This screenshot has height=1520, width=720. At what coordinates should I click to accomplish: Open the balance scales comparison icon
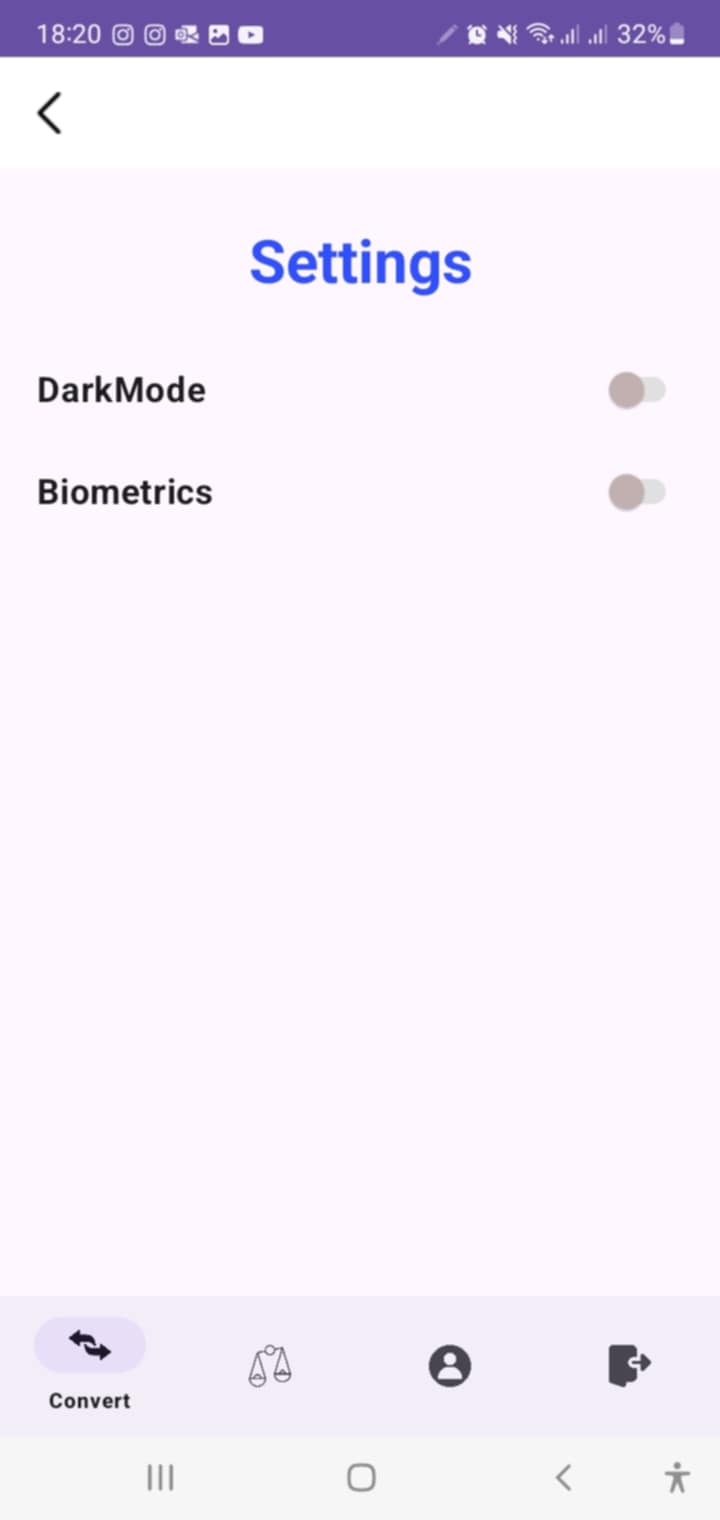click(268, 1367)
